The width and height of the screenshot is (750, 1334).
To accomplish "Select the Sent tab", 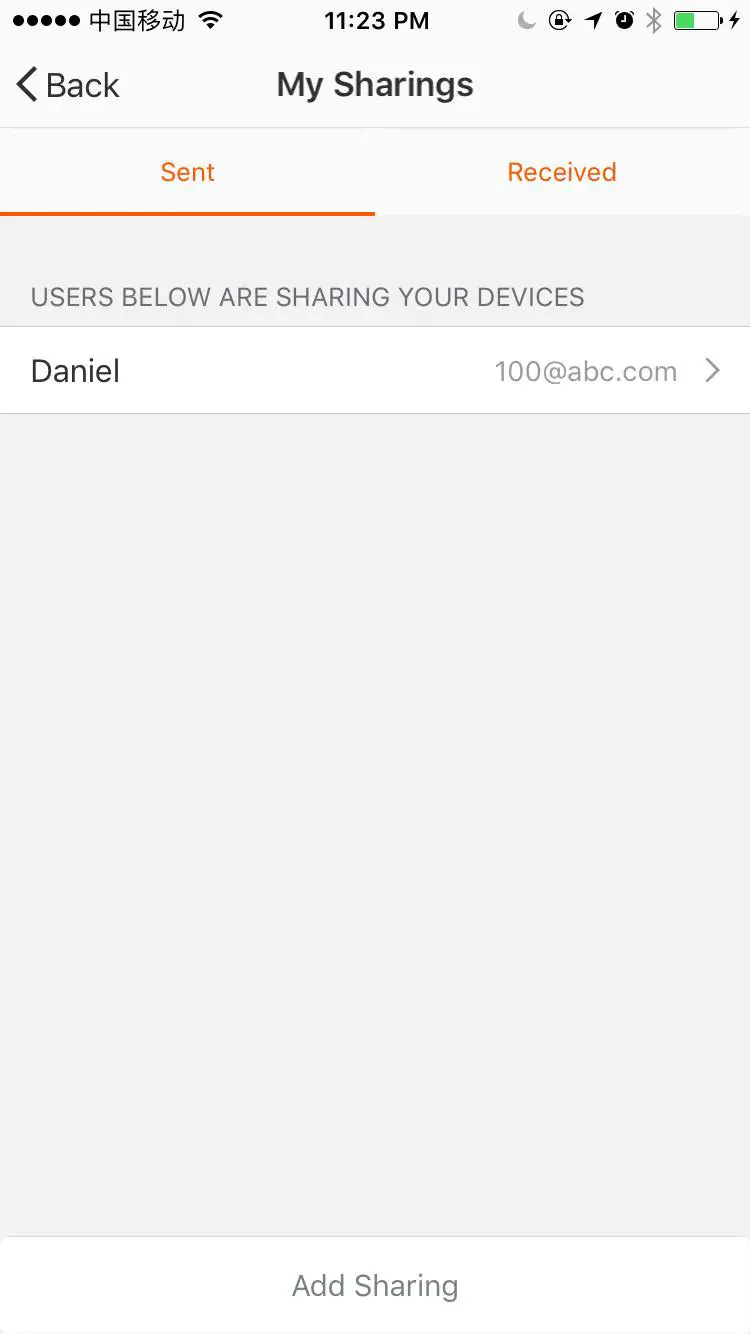I will click(x=188, y=172).
